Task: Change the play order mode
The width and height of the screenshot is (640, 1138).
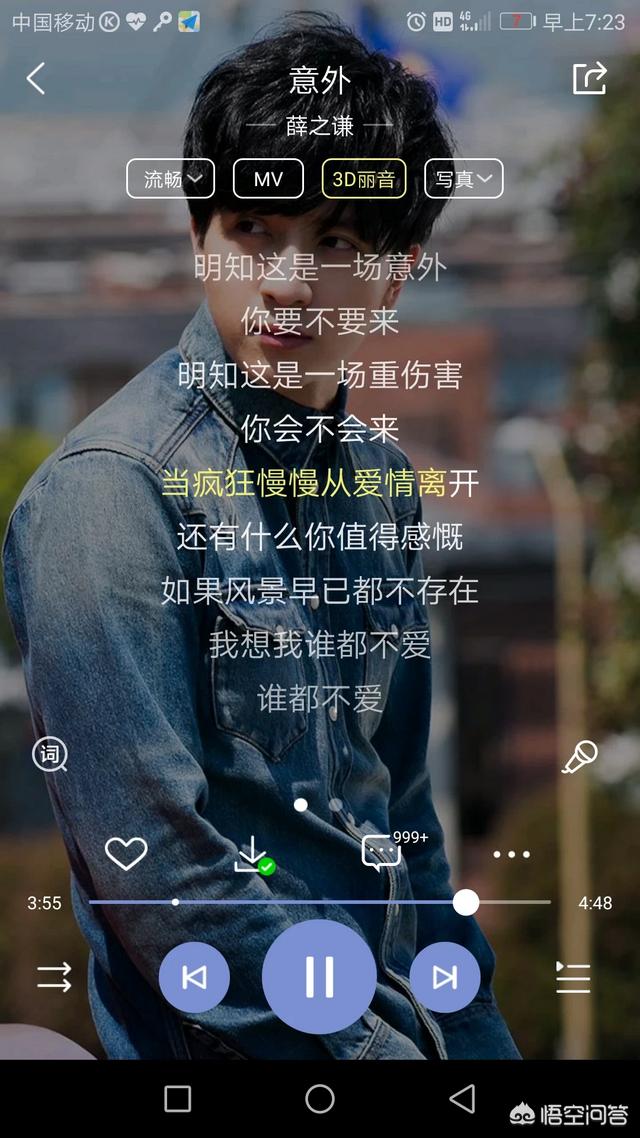Action: pos(54,977)
